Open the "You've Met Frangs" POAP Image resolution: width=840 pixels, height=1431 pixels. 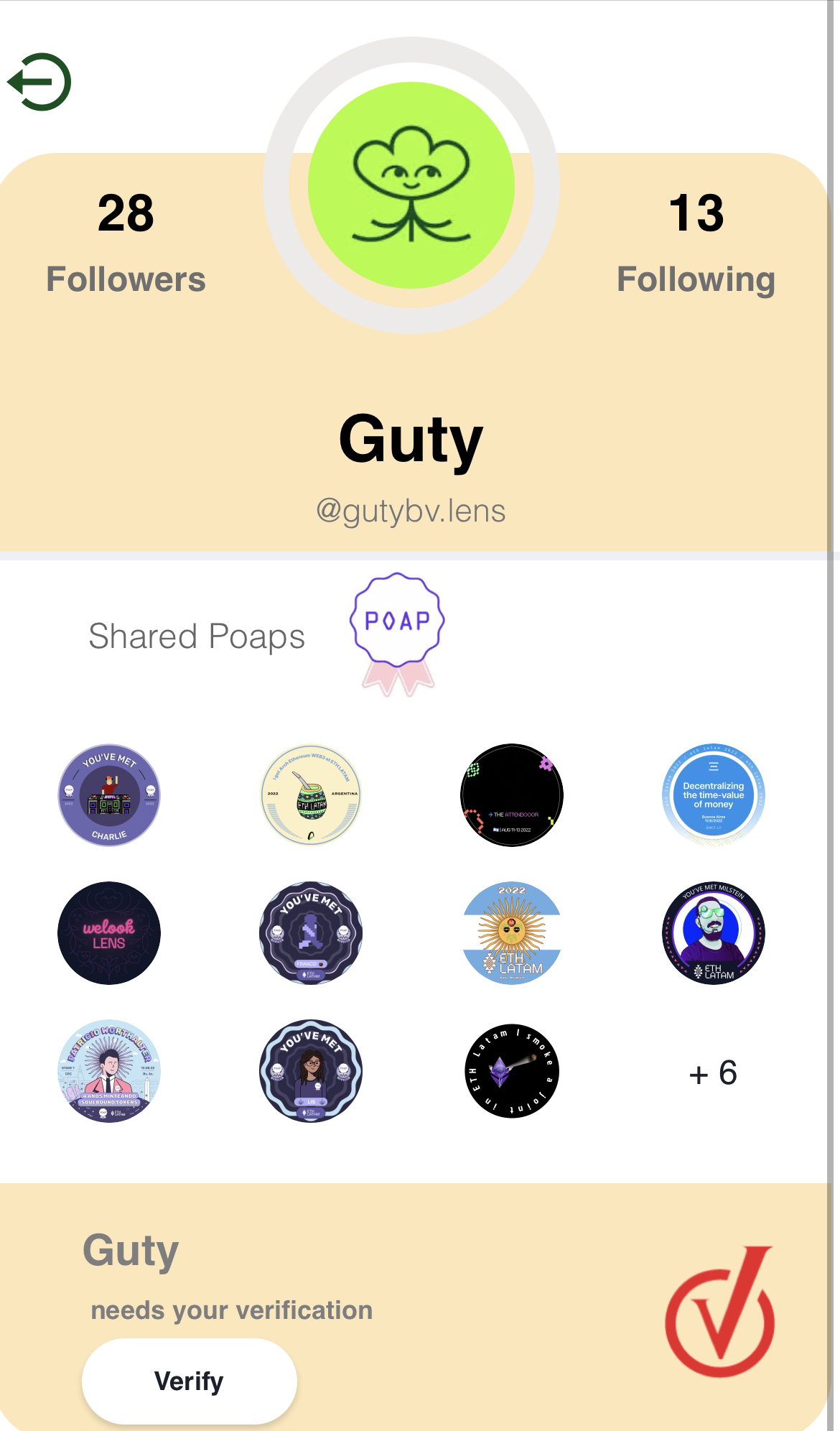(310, 932)
